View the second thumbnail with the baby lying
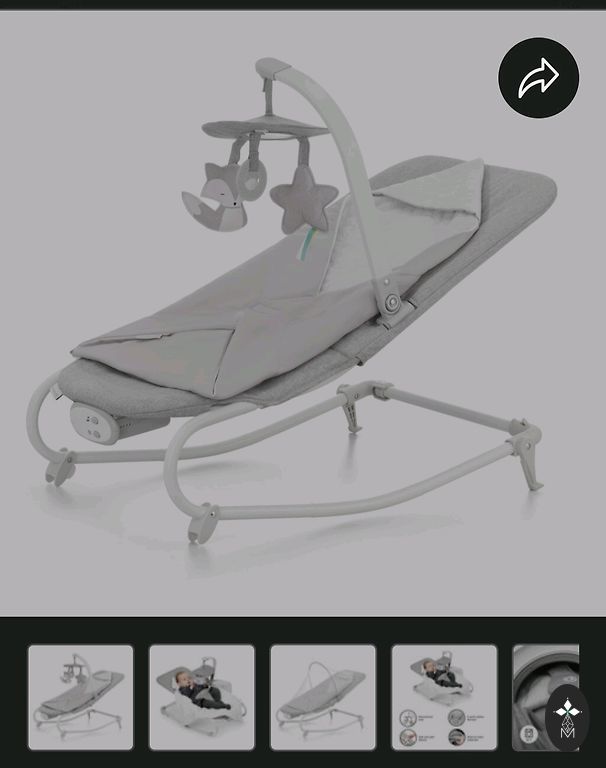Viewport: 606px width, 768px height. click(202, 697)
